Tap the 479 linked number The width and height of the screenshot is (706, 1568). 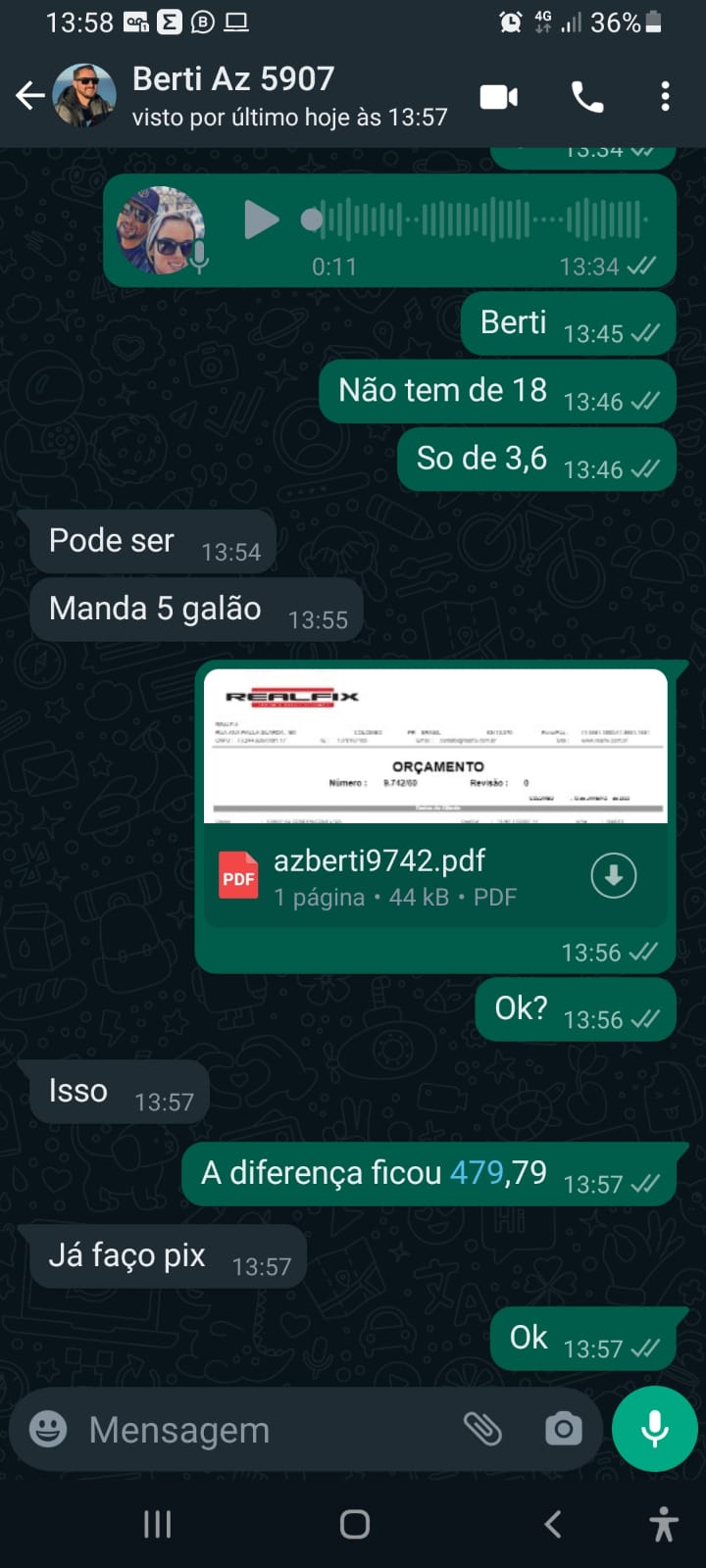pyautogui.click(x=477, y=1172)
